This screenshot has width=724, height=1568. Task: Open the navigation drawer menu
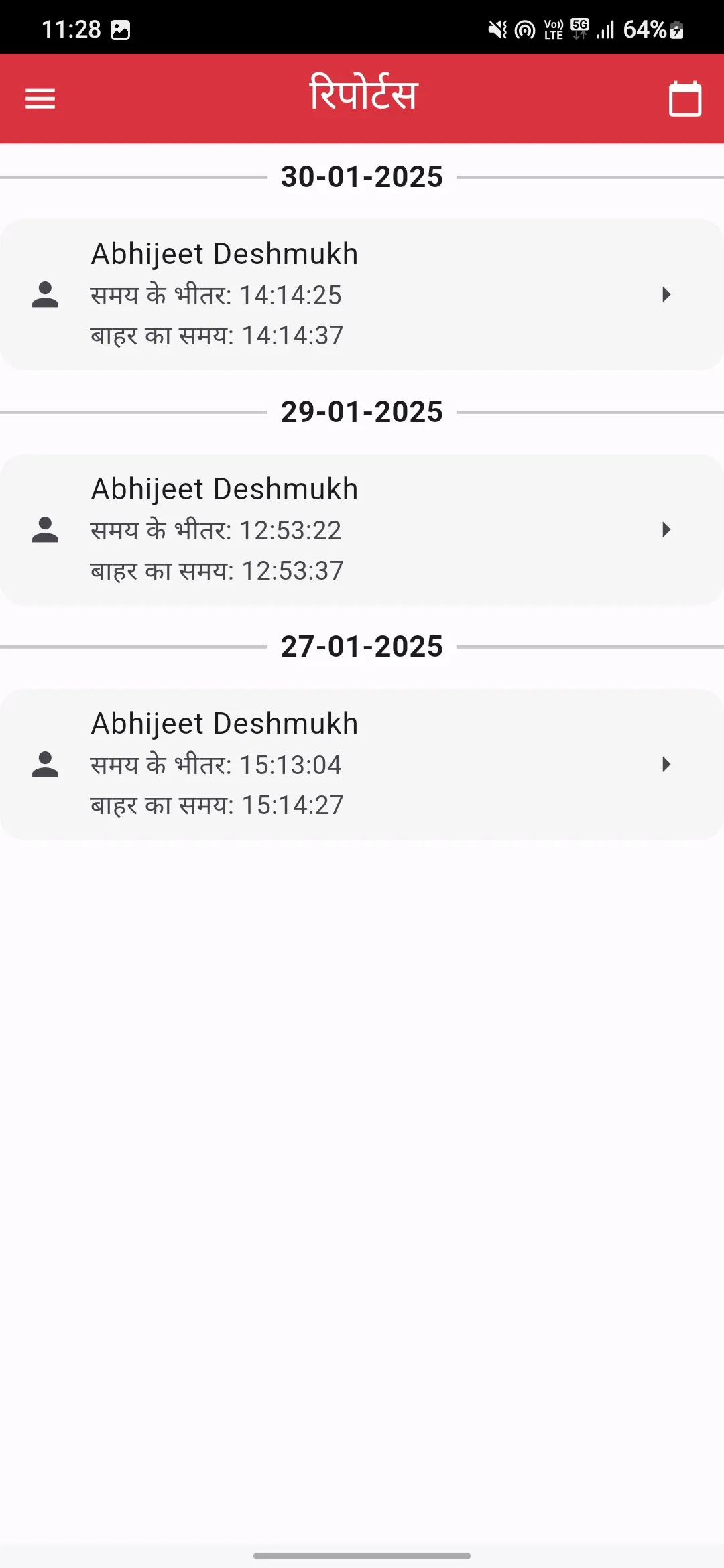[x=40, y=98]
